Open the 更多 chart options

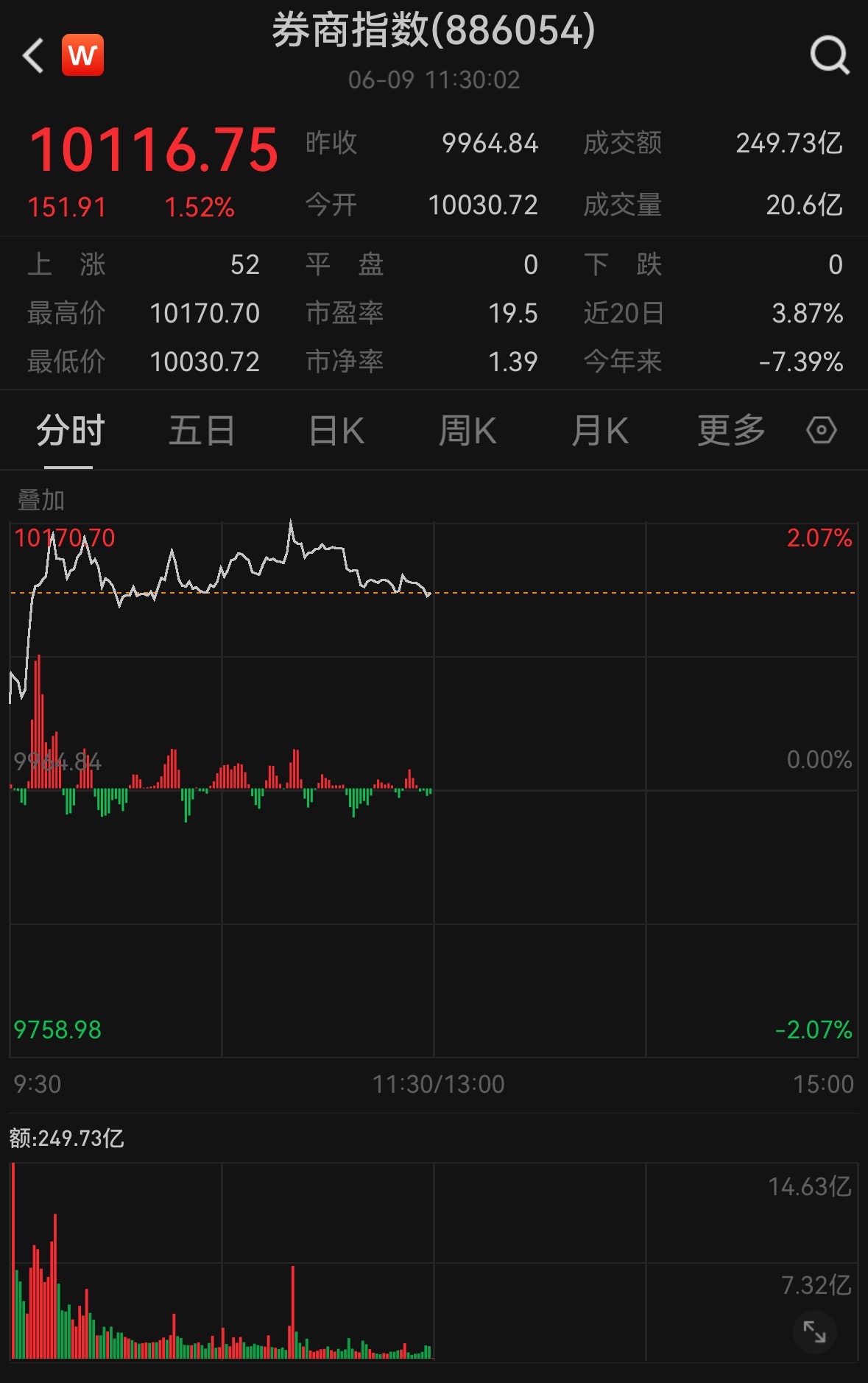tap(731, 431)
